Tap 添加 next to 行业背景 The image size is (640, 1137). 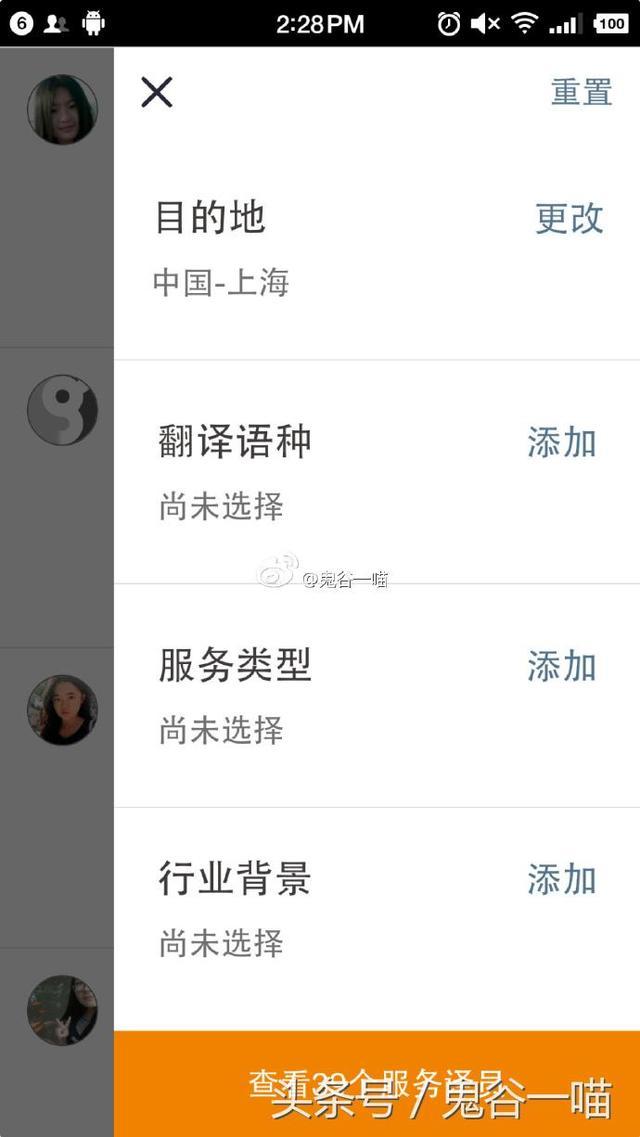pos(561,880)
